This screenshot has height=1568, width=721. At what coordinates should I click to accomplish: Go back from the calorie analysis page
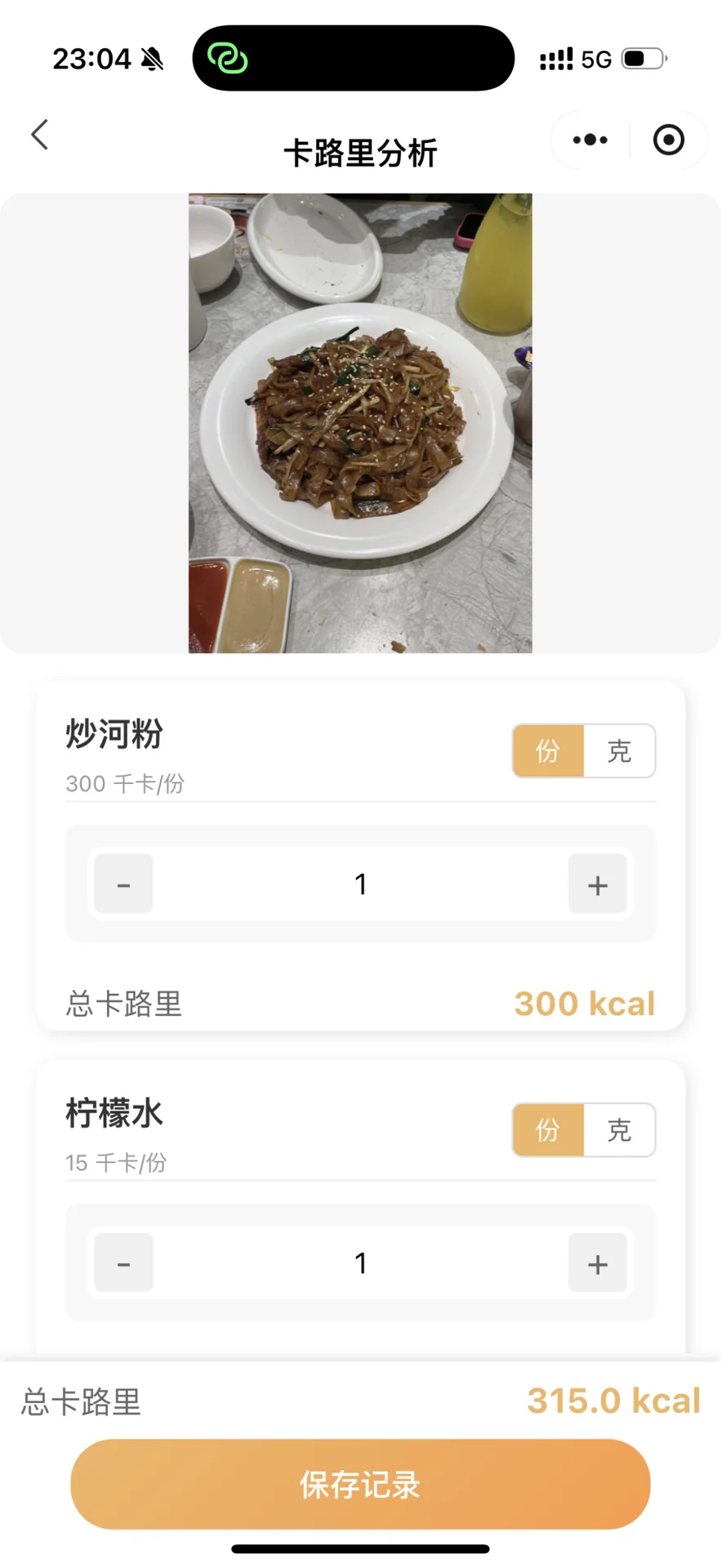pyautogui.click(x=39, y=136)
